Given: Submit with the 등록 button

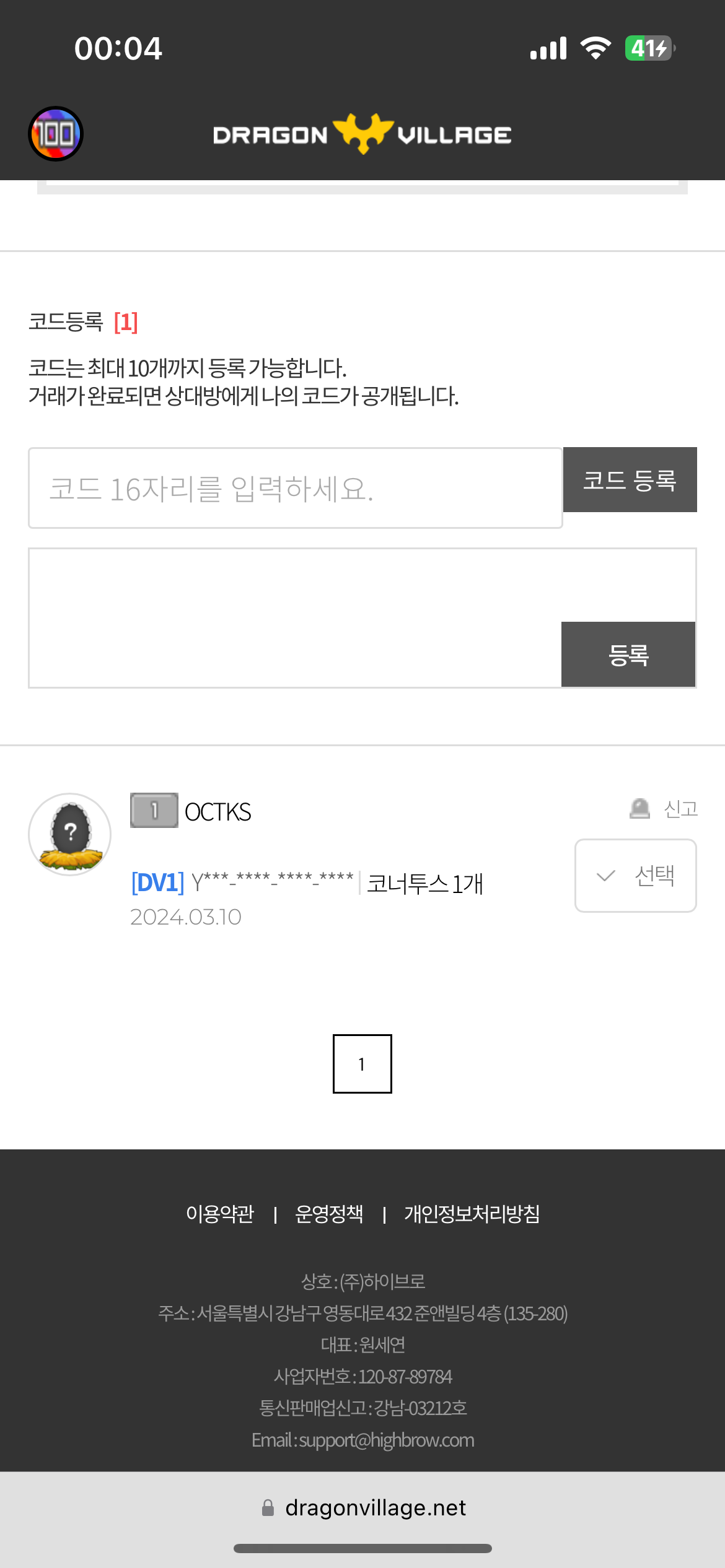Looking at the screenshot, I should (x=628, y=655).
